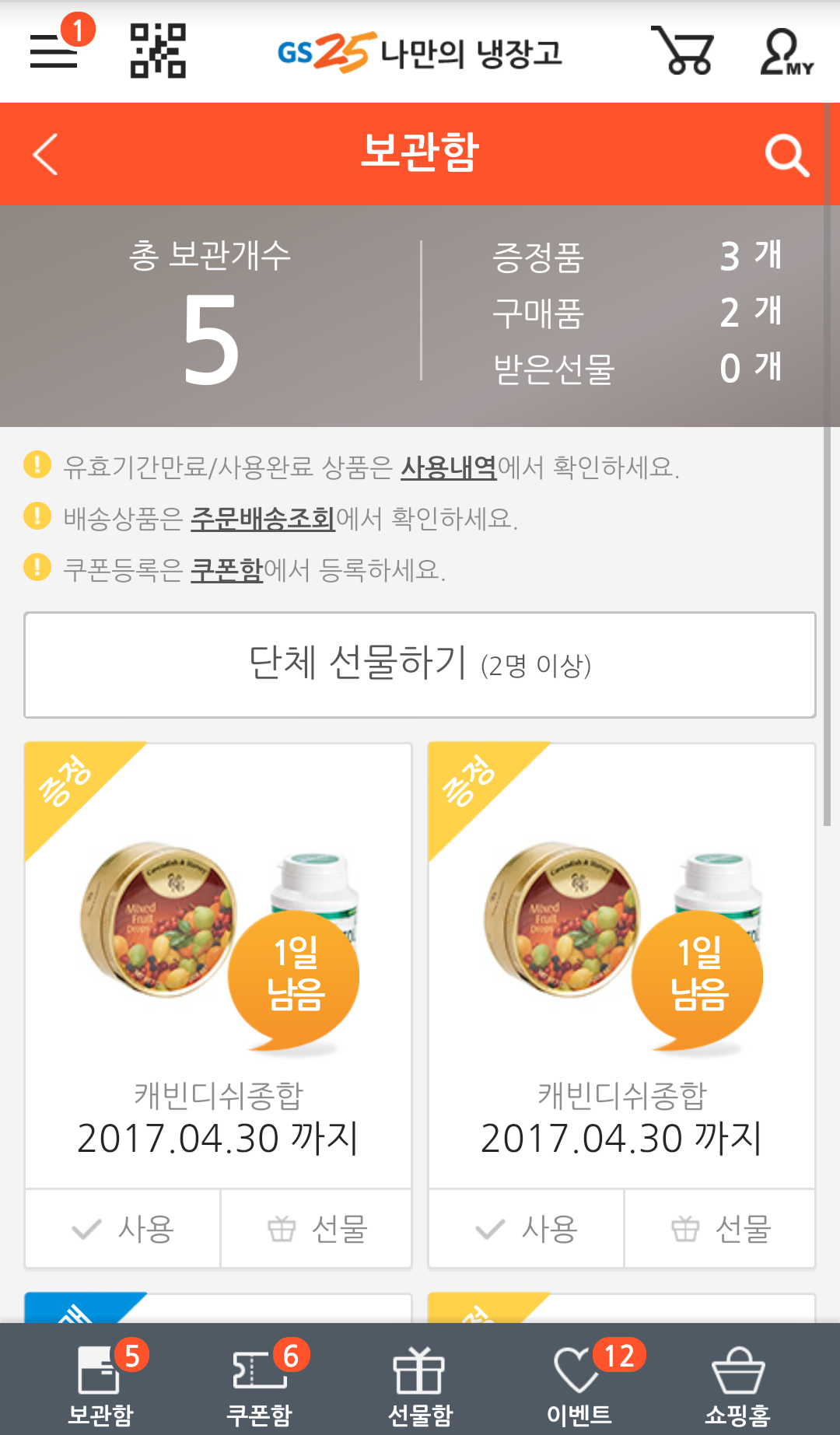Tap 단체 선물하기 button
Screen dimensions: 840x1435
420,664
